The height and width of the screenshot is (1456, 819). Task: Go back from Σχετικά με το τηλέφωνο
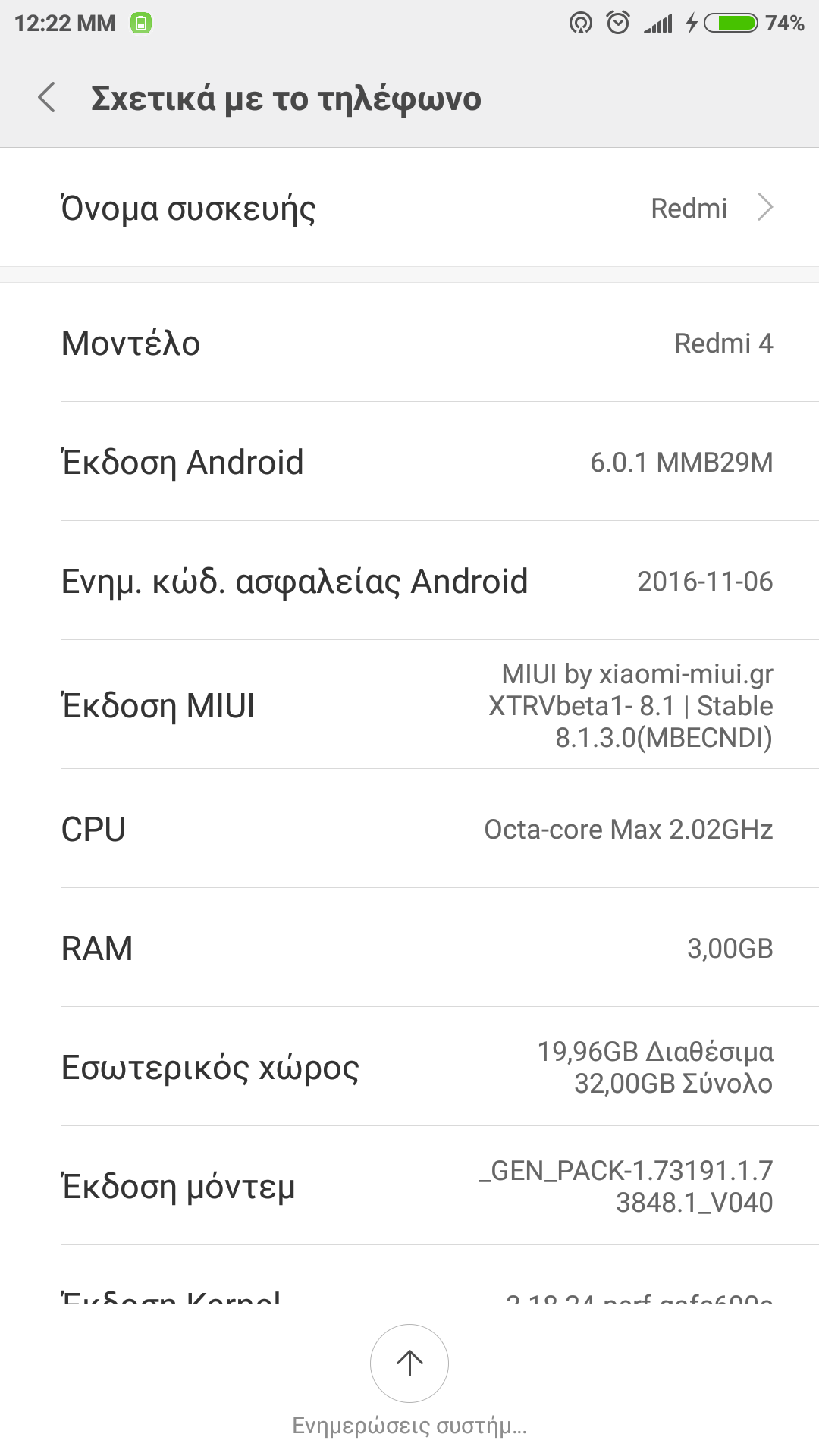click(47, 98)
